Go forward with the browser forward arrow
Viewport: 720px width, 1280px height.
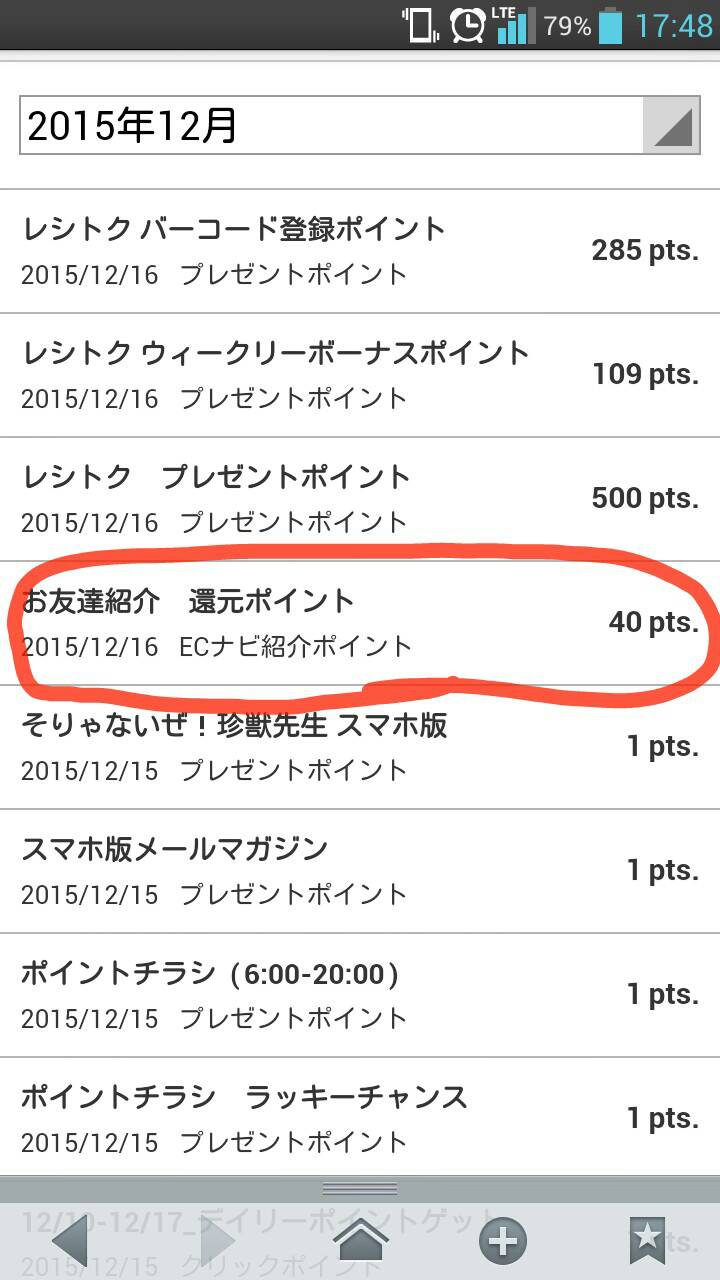216,1242
